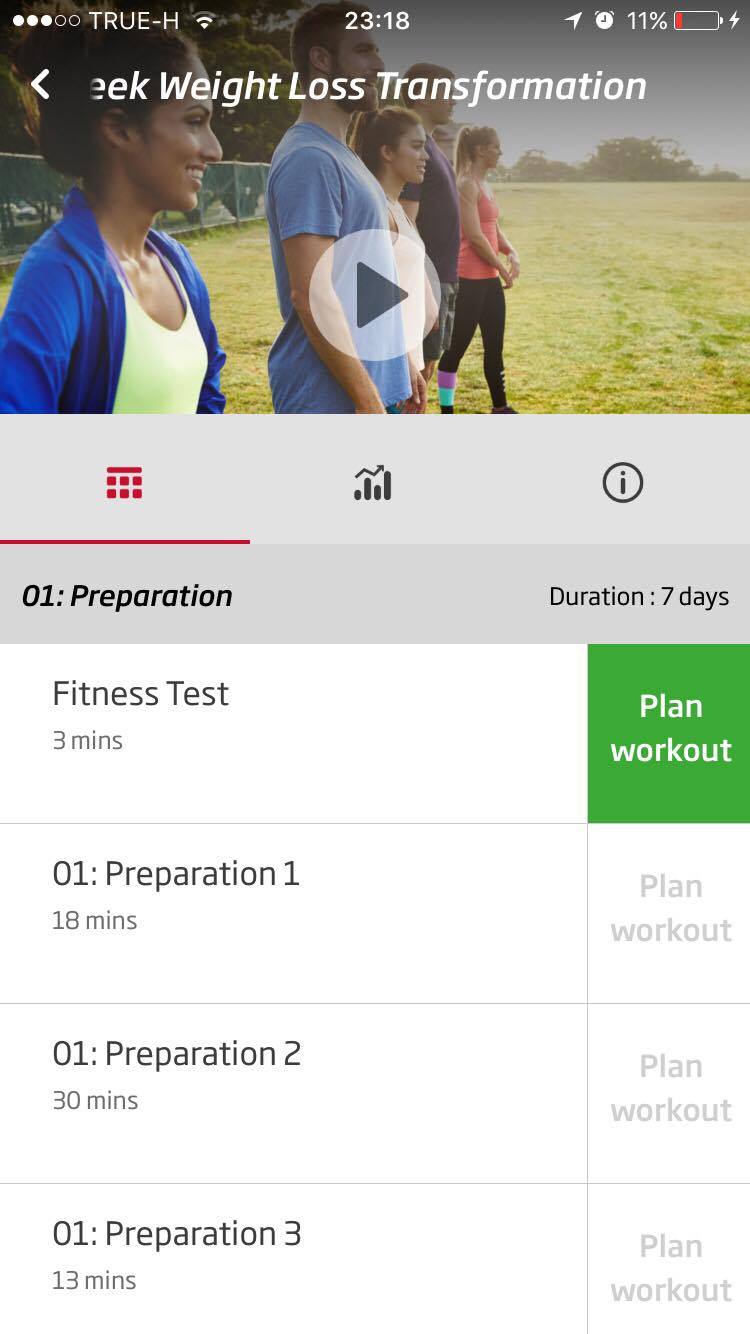Open the program info tab
Viewport: 750px width, 1334px height.
622,483
